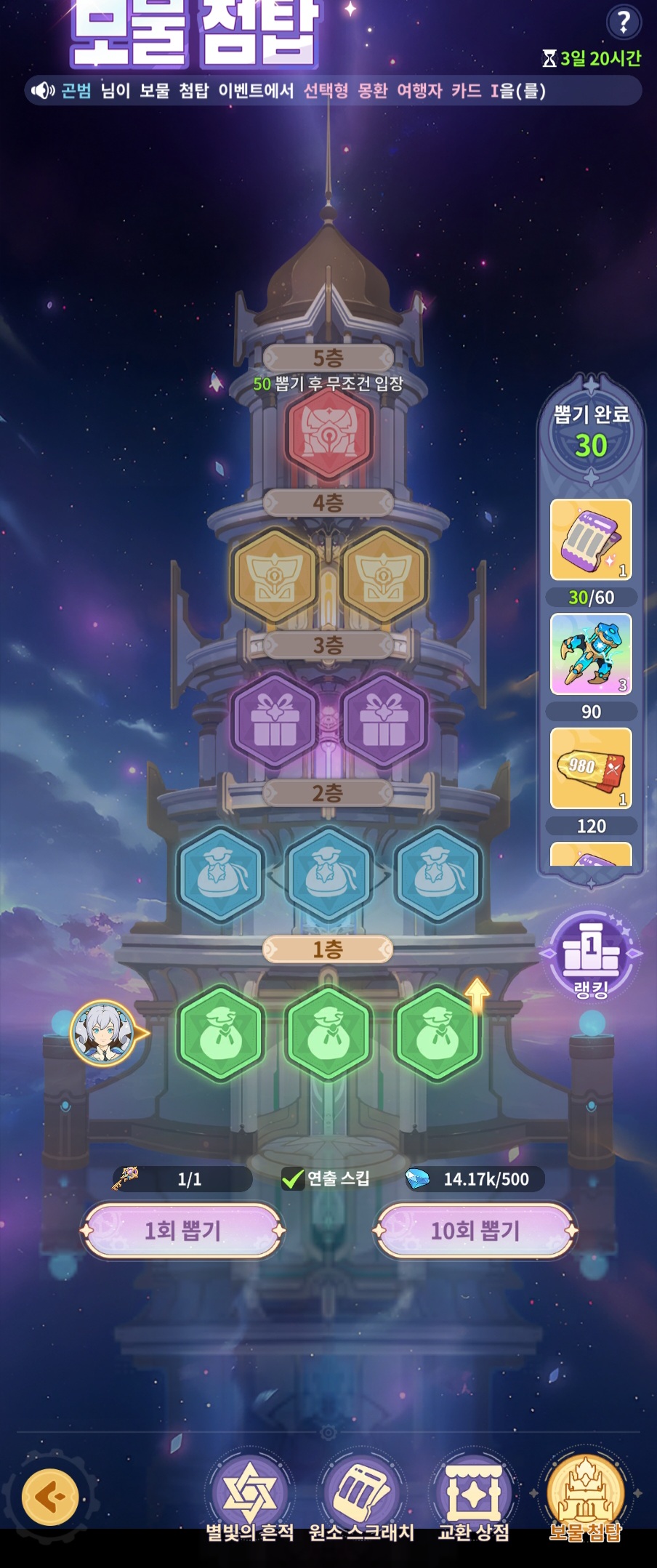Go back with the yellow arrow button

(50, 1497)
